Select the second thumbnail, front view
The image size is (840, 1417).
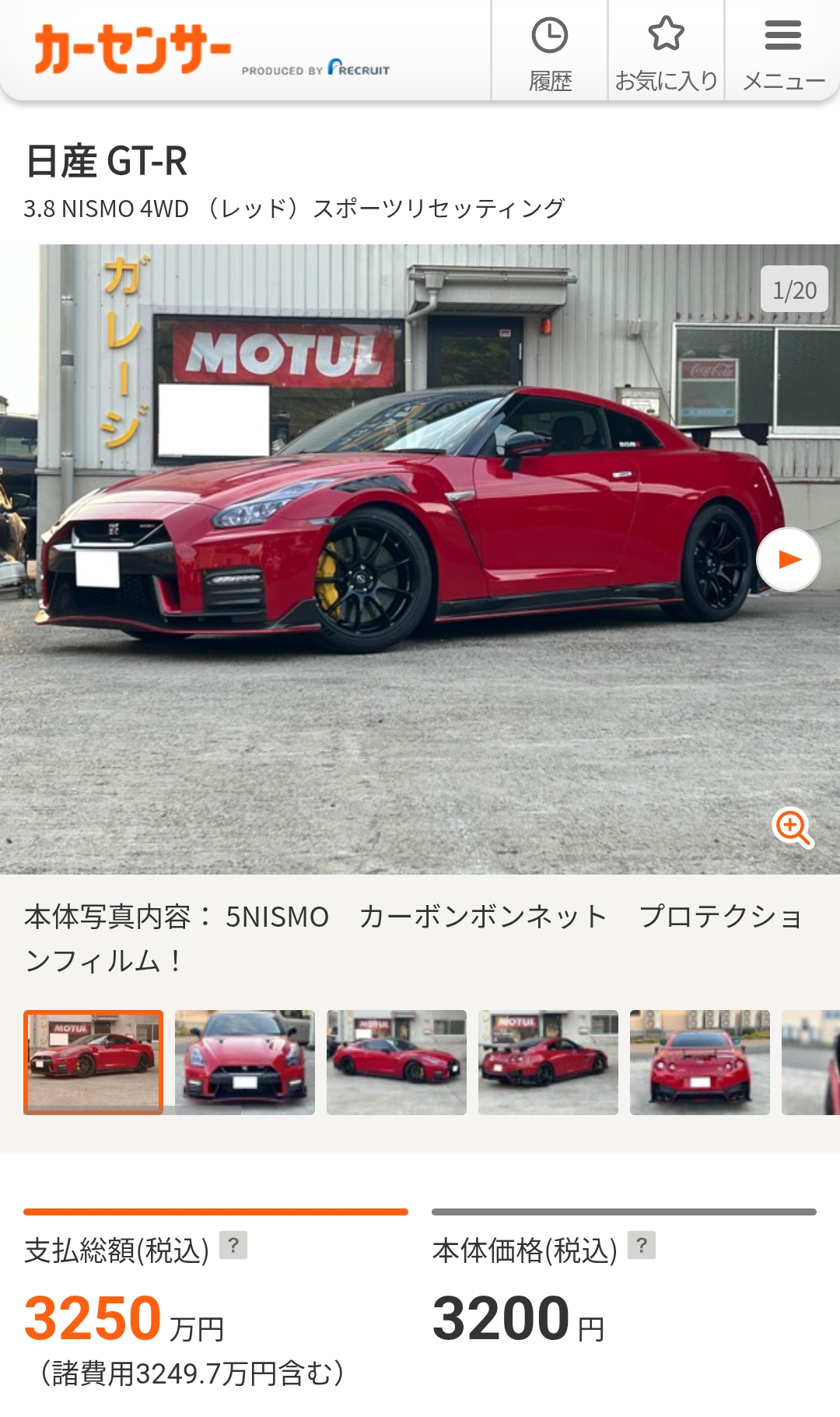[245, 1062]
